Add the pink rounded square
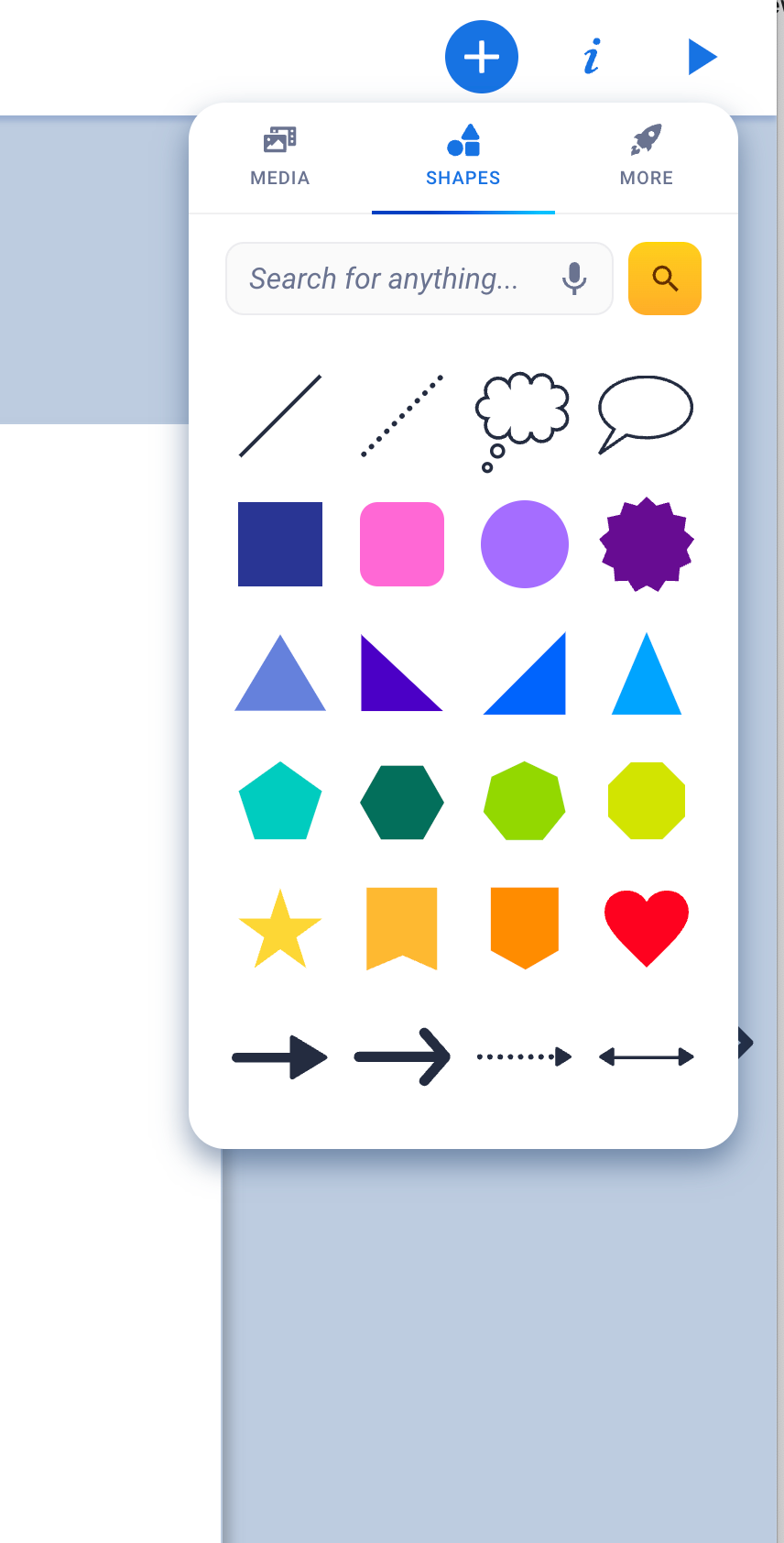Image resolution: width=784 pixels, height=1543 pixels. point(402,544)
